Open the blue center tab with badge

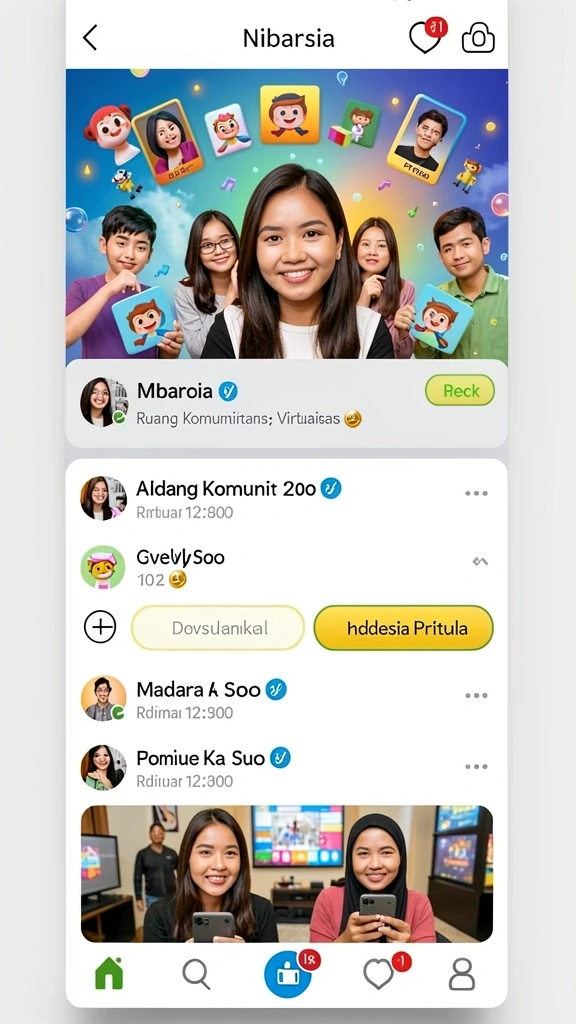pos(288,974)
